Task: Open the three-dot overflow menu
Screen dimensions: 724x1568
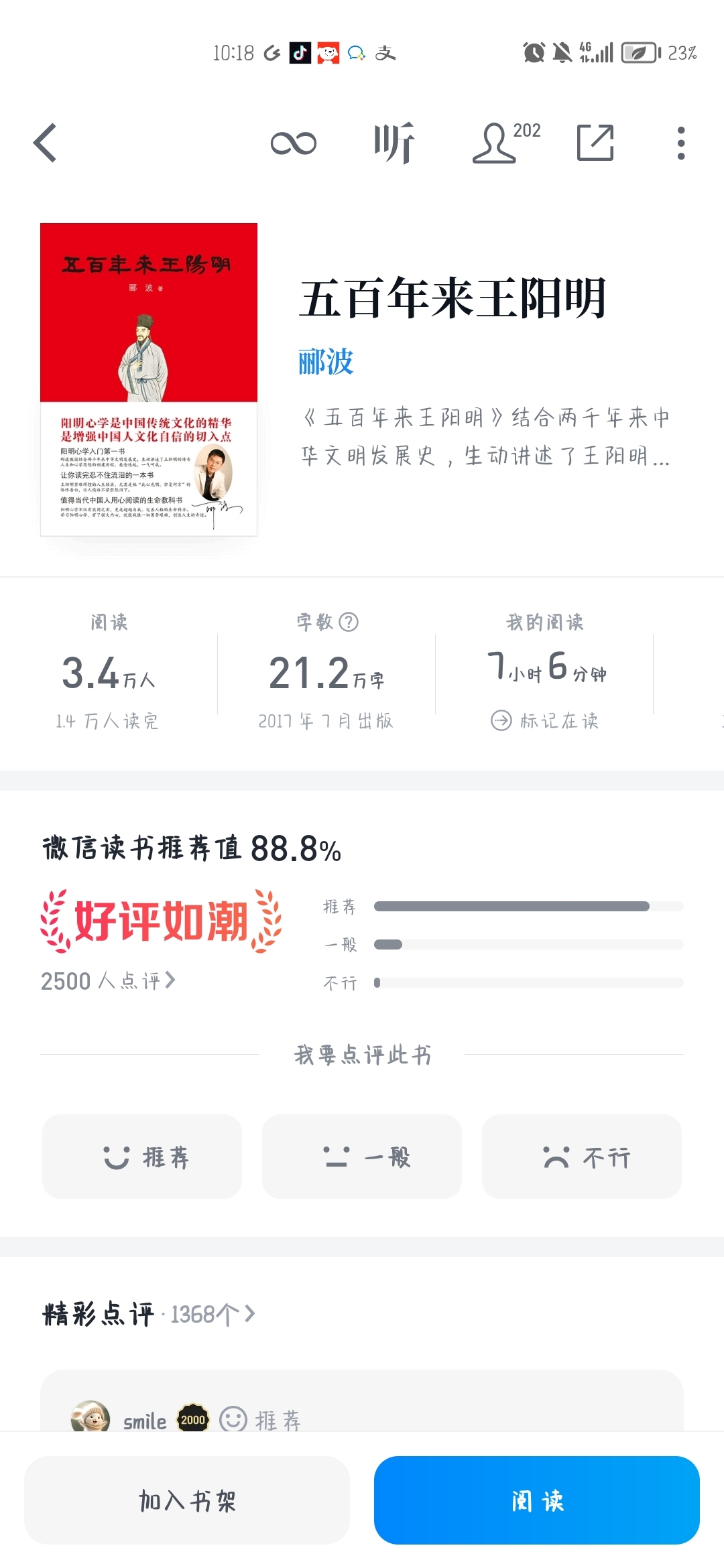Action: (680, 143)
